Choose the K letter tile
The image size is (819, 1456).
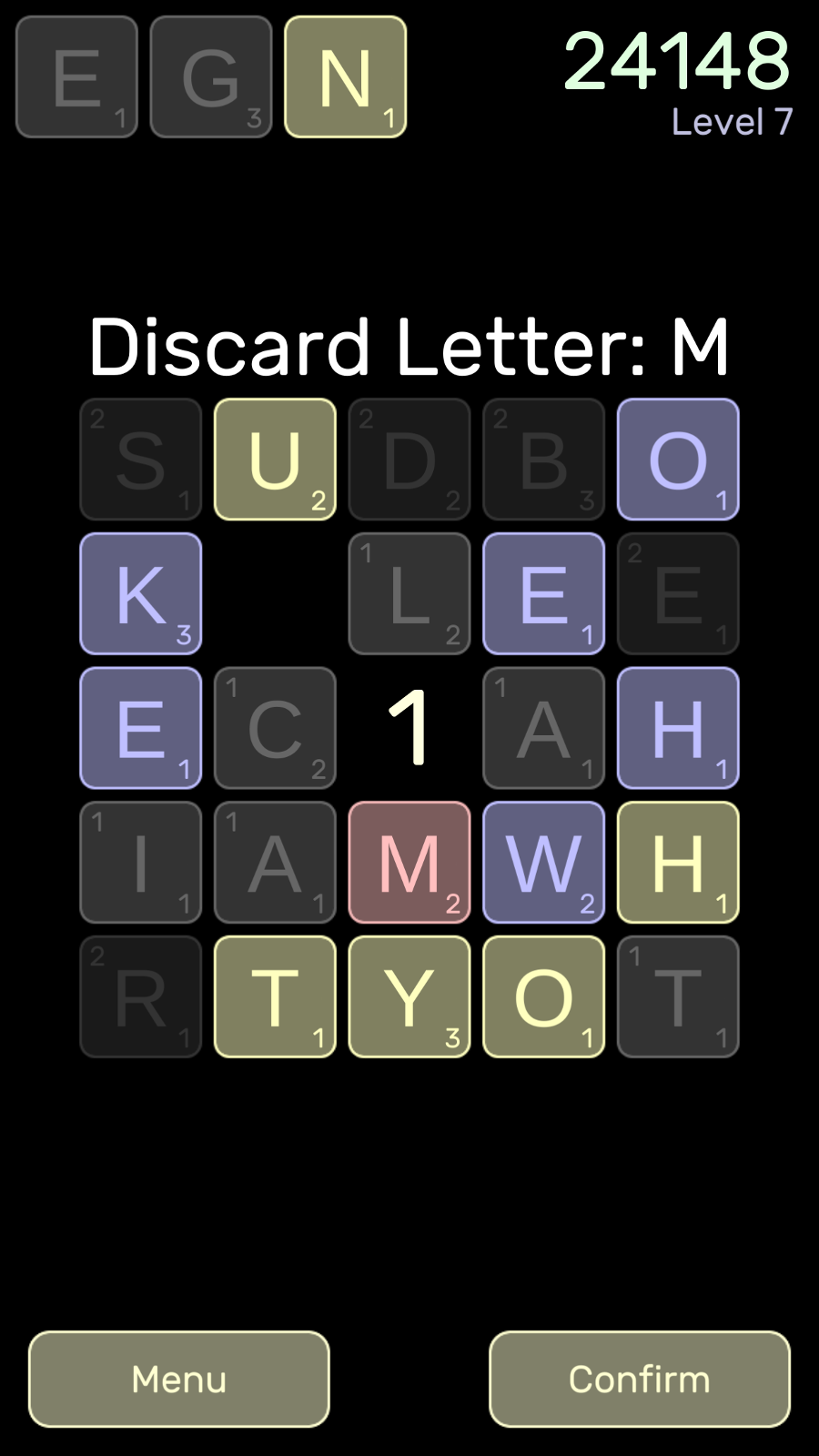pyautogui.click(x=141, y=593)
